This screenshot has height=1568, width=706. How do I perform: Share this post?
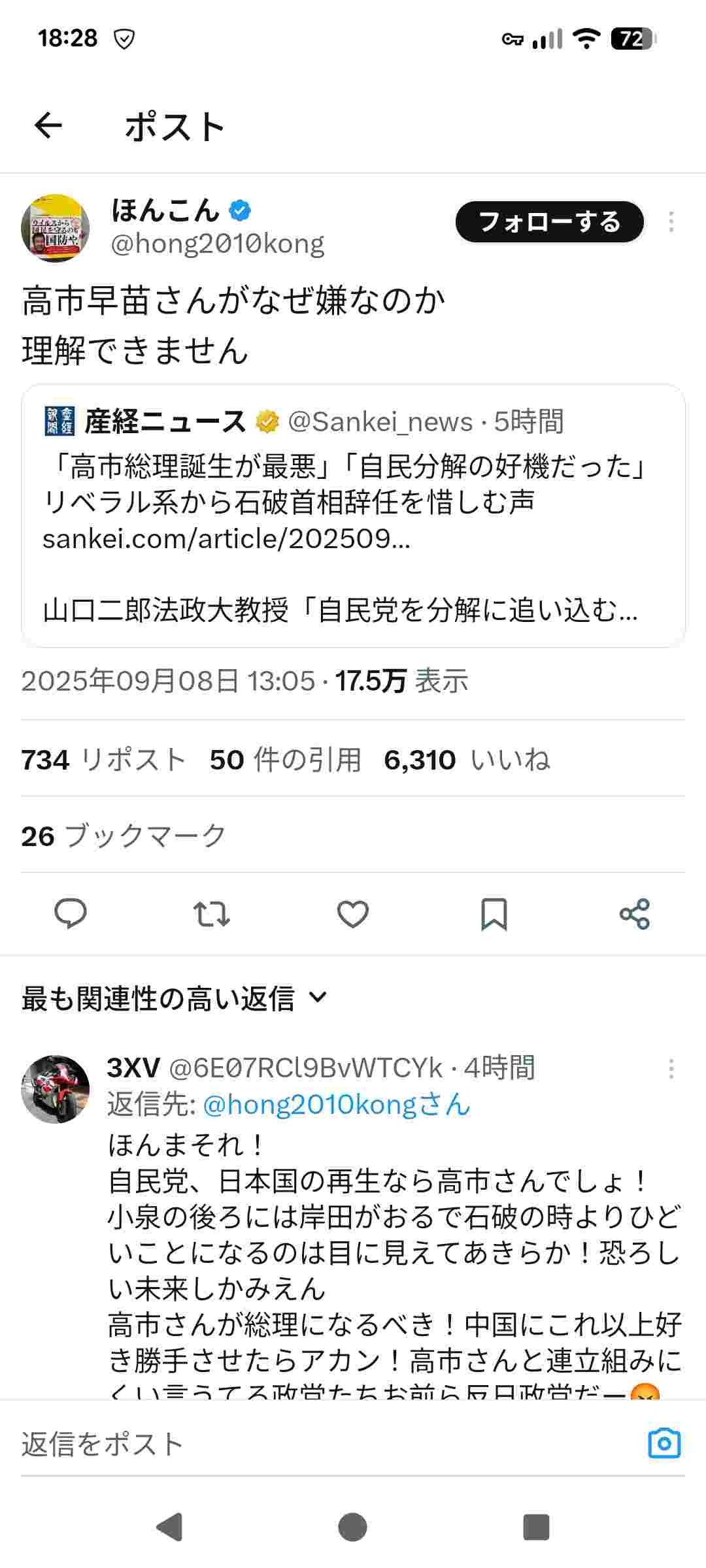click(x=634, y=913)
